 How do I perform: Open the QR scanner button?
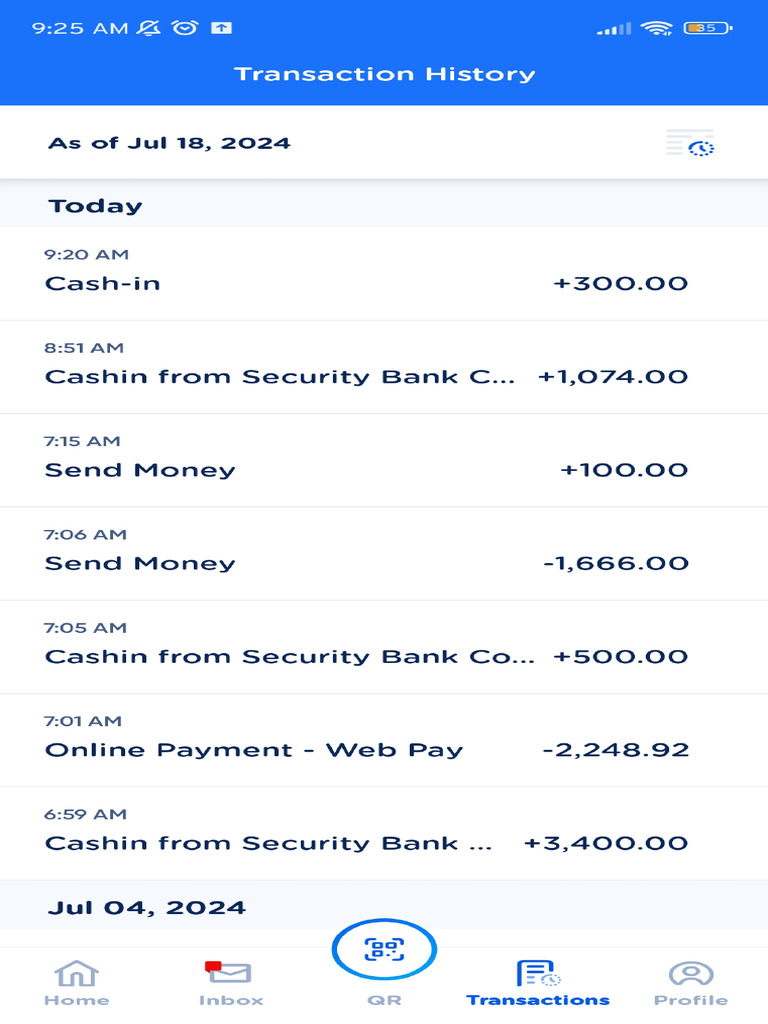pyautogui.click(x=384, y=950)
